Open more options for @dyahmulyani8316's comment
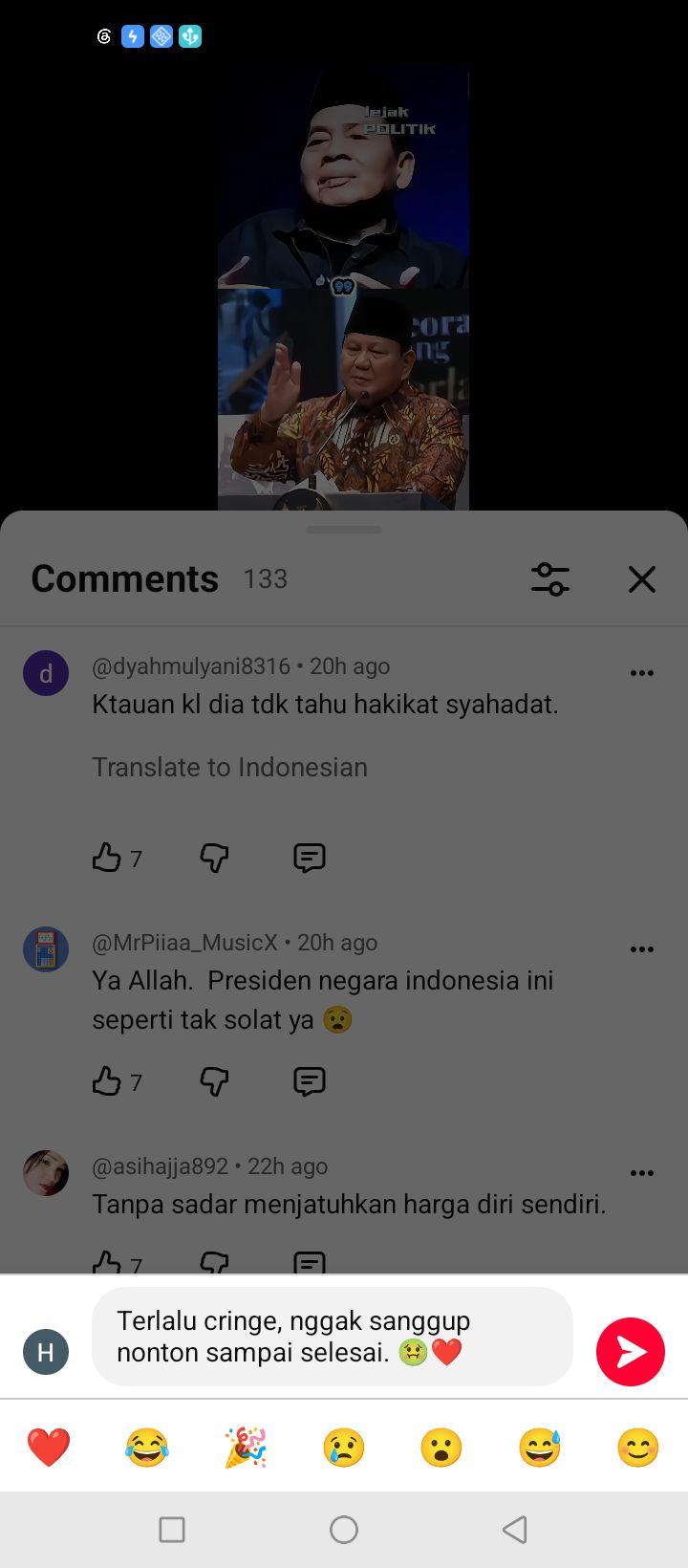This screenshot has width=688, height=1568. tap(642, 673)
